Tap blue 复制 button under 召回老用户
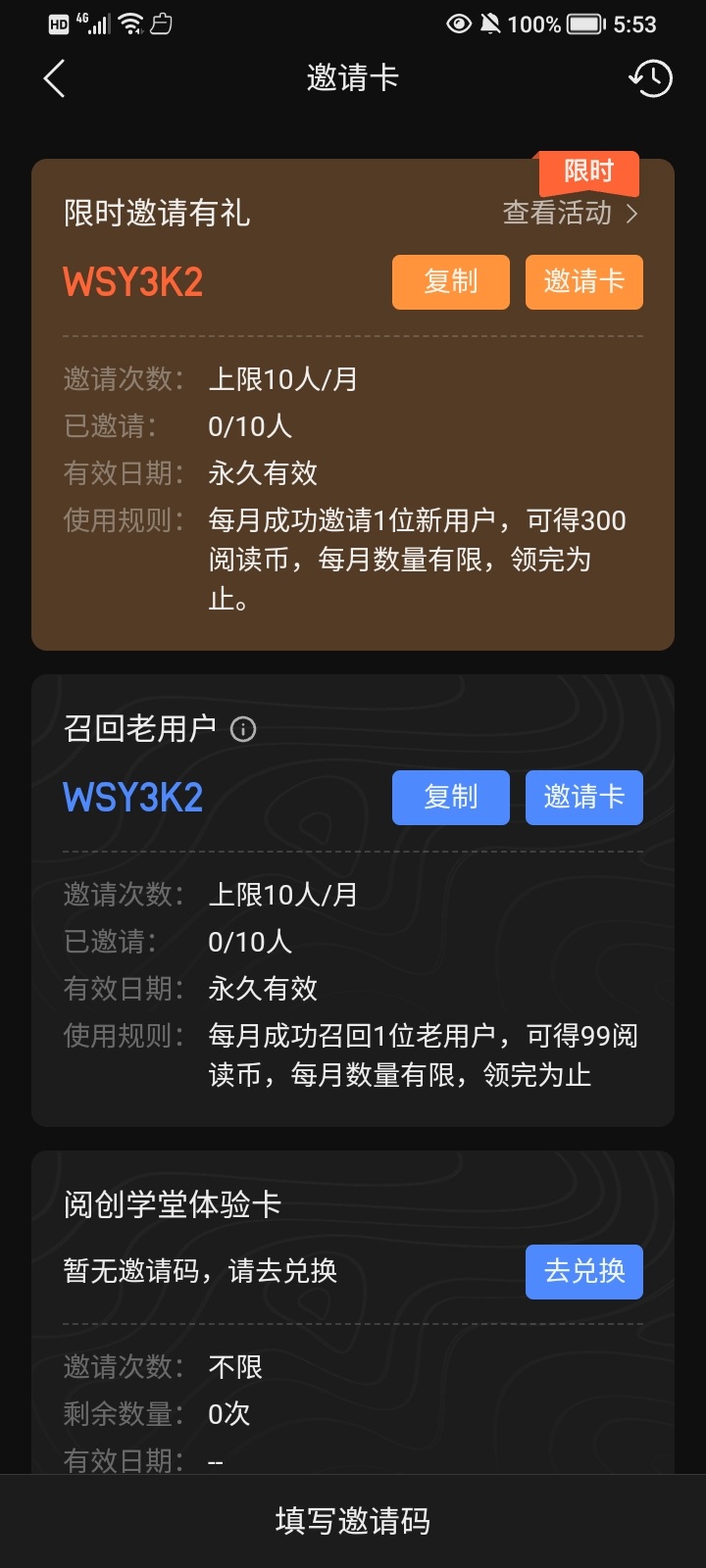 tap(451, 798)
